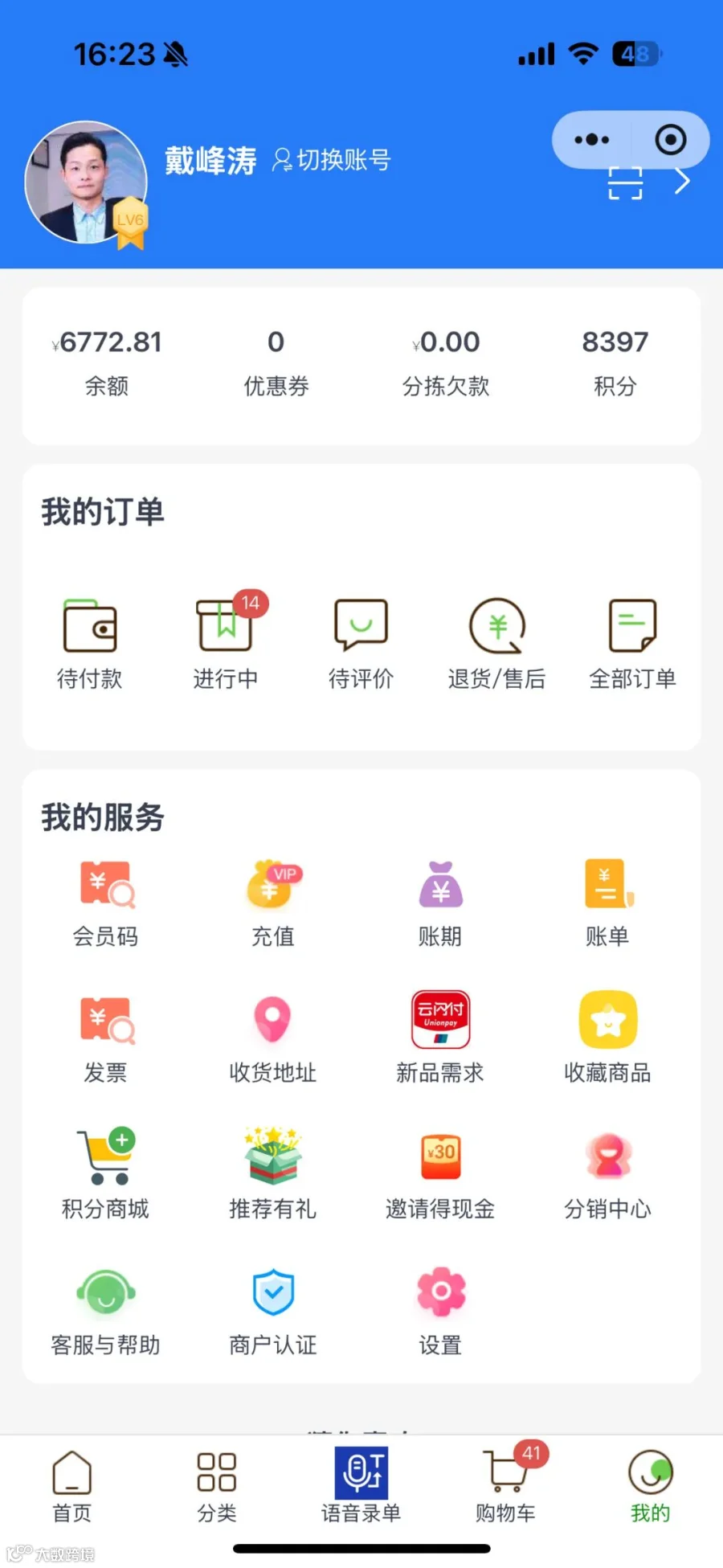Open the mini-program more options menu

click(592, 140)
